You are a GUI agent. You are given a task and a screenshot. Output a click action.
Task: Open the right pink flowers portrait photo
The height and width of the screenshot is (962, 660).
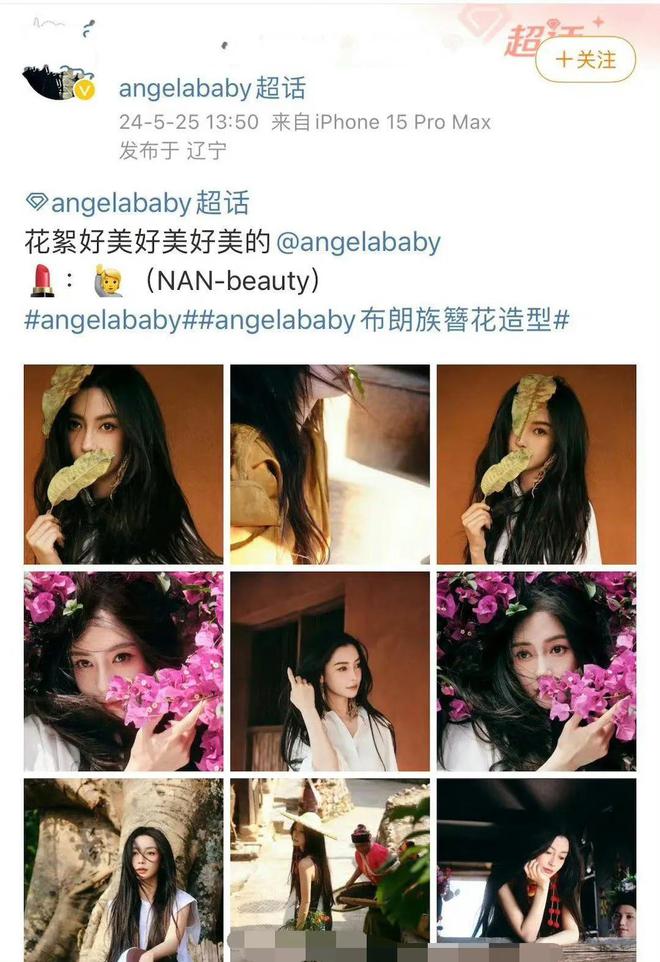tap(536, 671)
